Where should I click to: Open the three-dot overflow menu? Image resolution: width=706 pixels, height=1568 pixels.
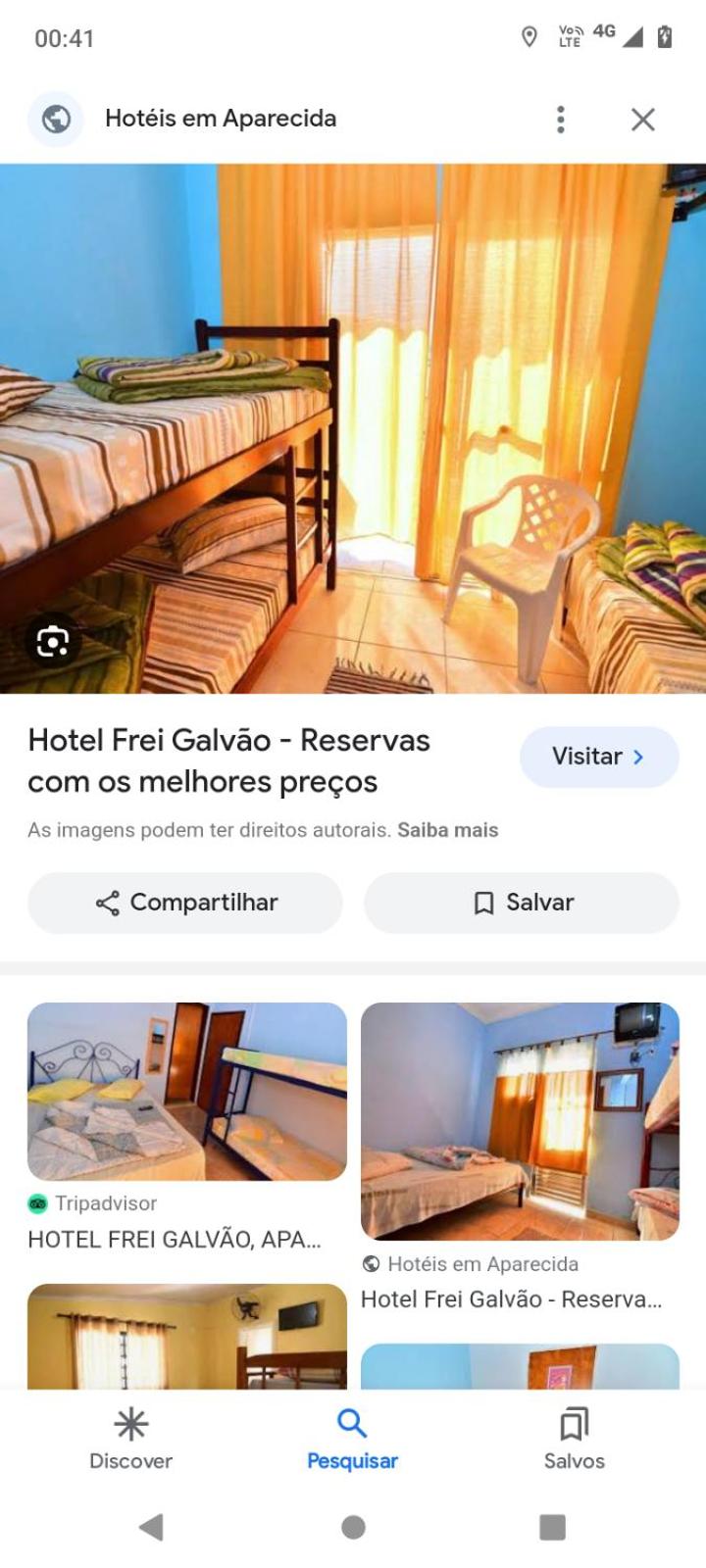560,120
